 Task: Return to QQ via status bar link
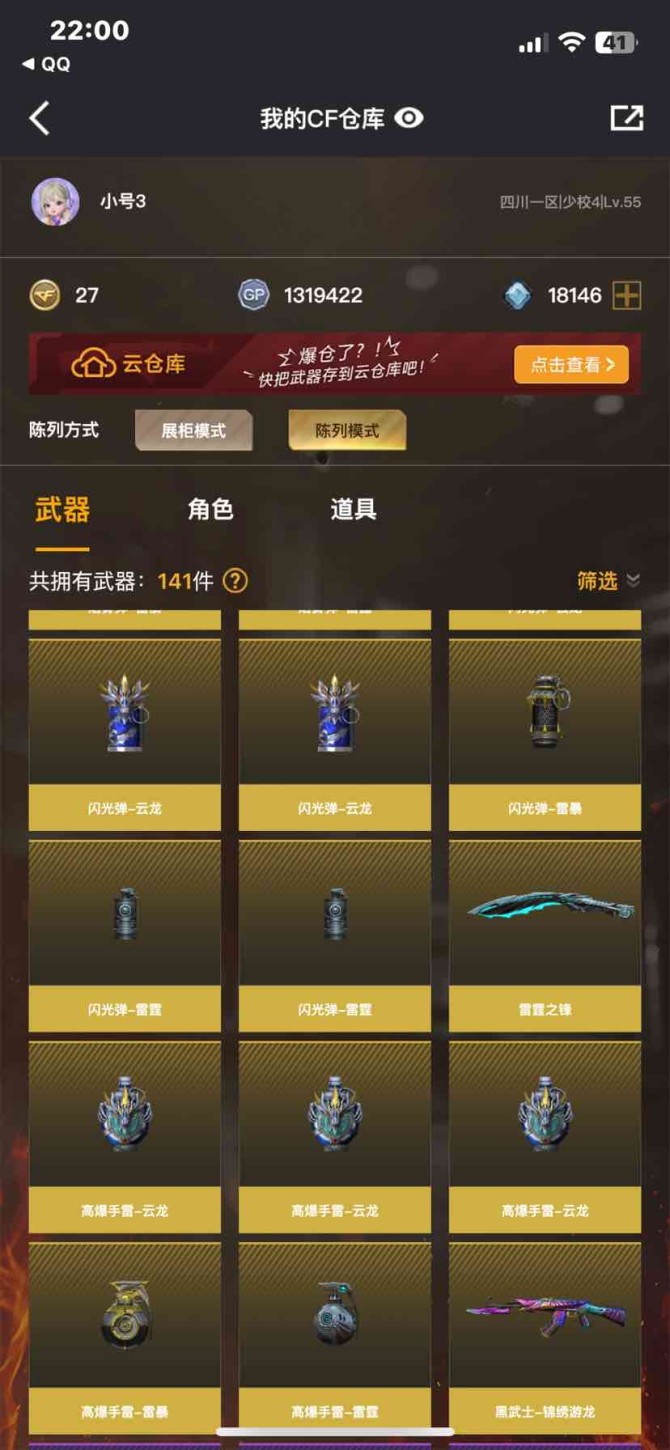click(46, 63)
